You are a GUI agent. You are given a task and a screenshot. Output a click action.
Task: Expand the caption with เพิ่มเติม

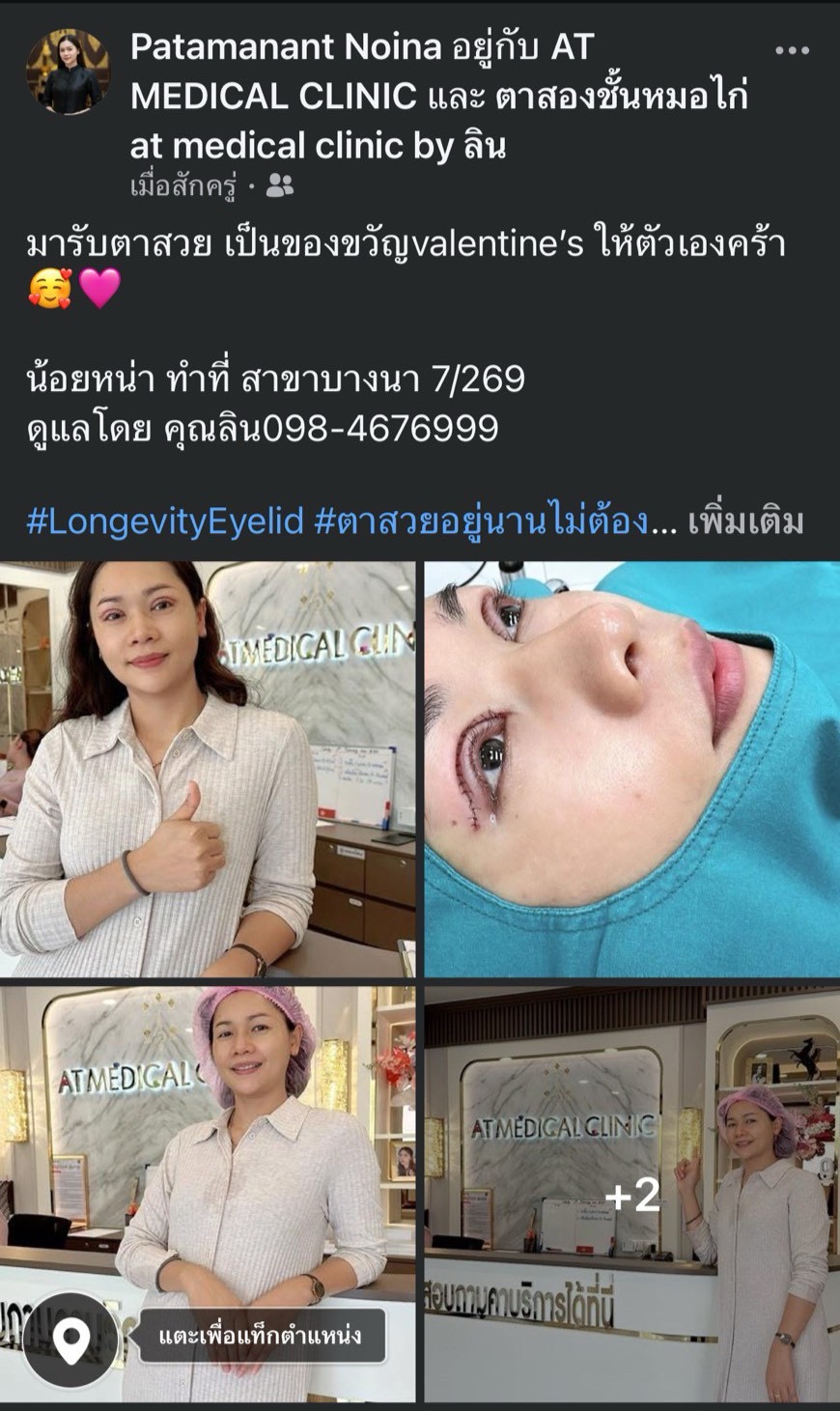click(745, 522)
